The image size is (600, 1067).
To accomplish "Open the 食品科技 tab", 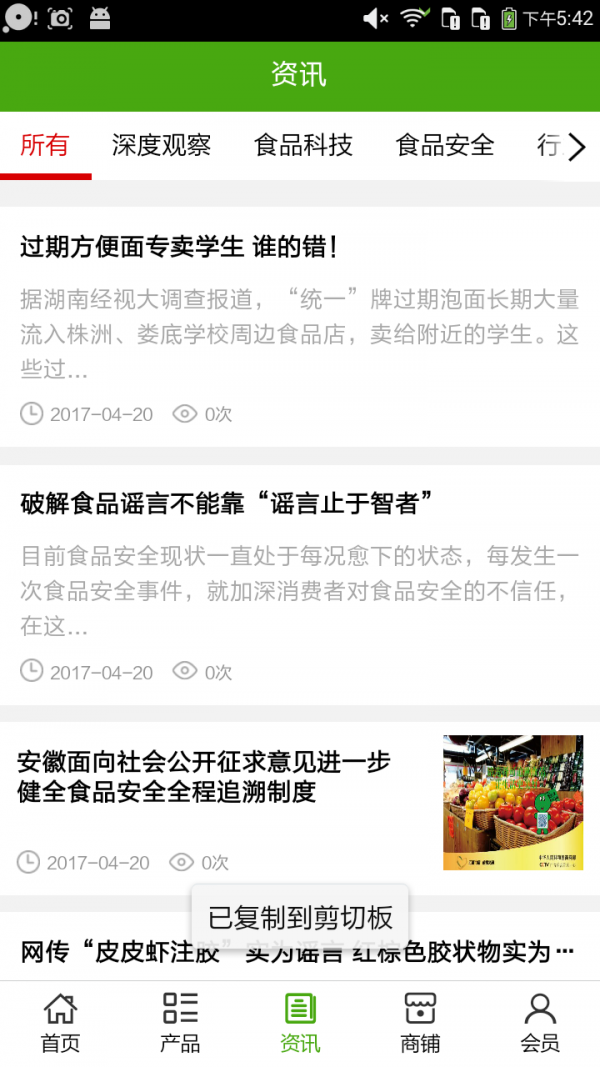I will tap(303, 146).
